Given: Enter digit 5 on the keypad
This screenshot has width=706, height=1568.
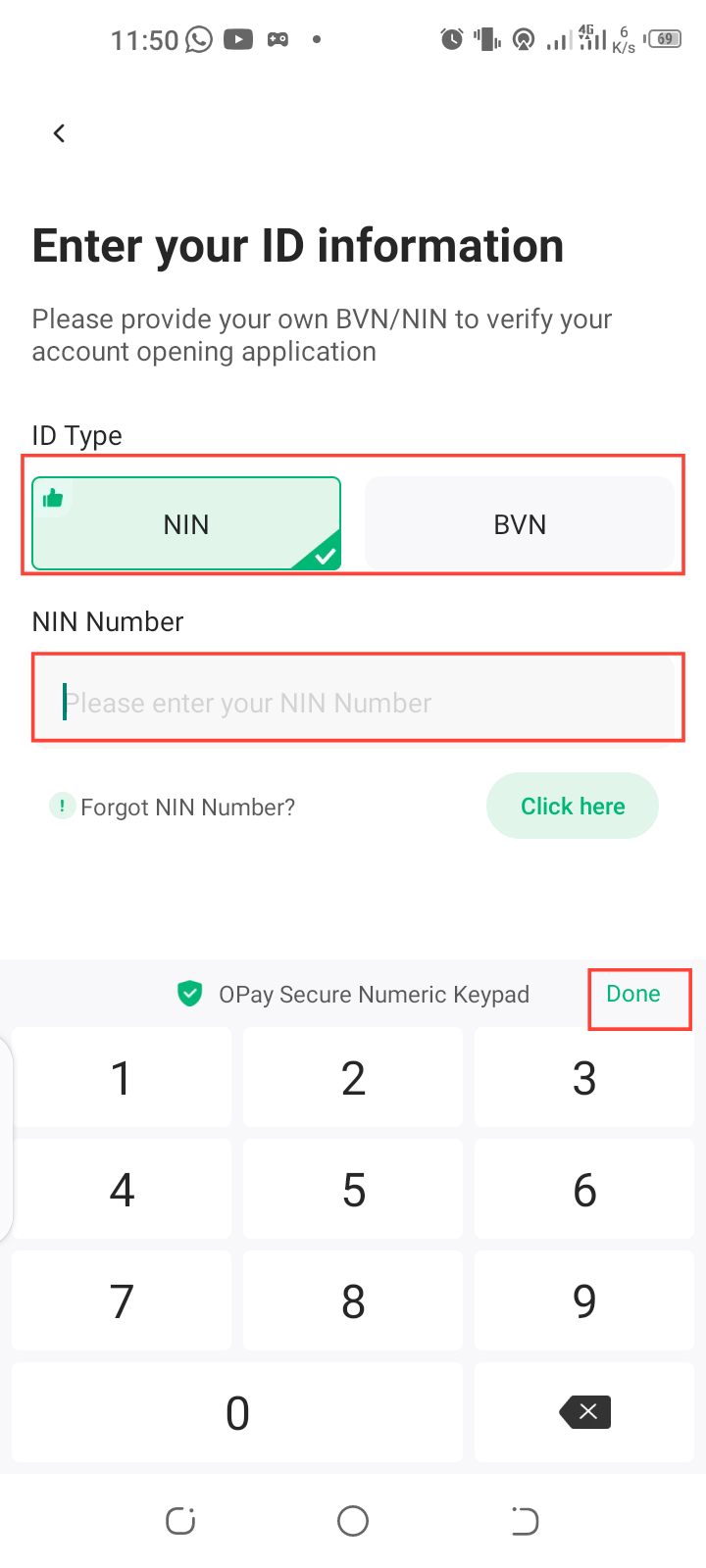Looking at the screenshot, I should pyautogui.click(x=353, y=1189).
